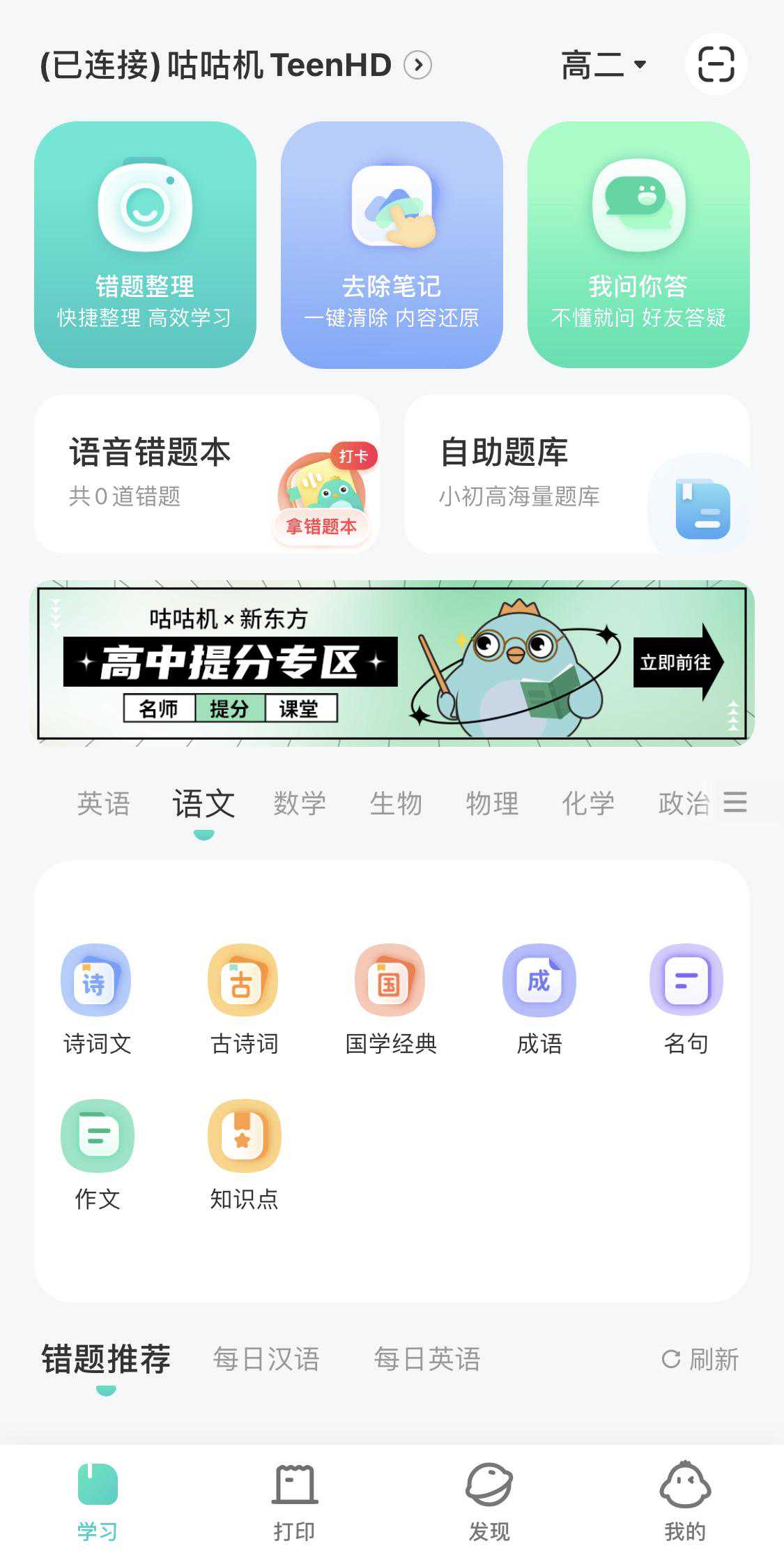Viewport: 784px width, 1562px height.
Task: Switch to the 英语 subject tab
Action: pyautogui.click(x=103, y=803)
